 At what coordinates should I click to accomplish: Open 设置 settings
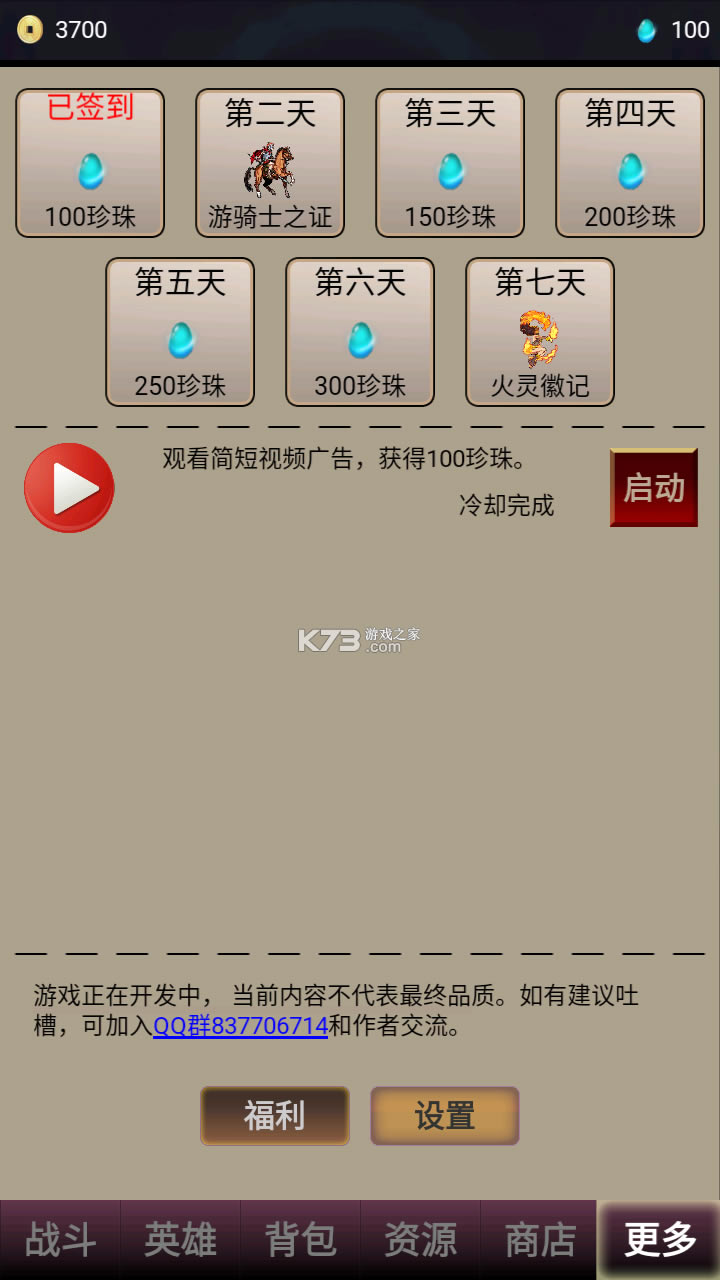point(445,1116)
